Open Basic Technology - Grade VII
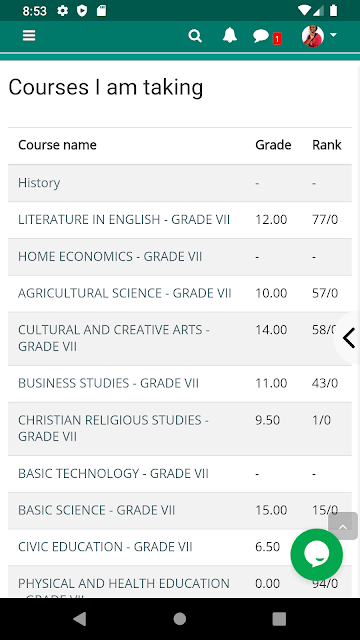The height and width of the screenshot is (640, 360). pos(113,473)
